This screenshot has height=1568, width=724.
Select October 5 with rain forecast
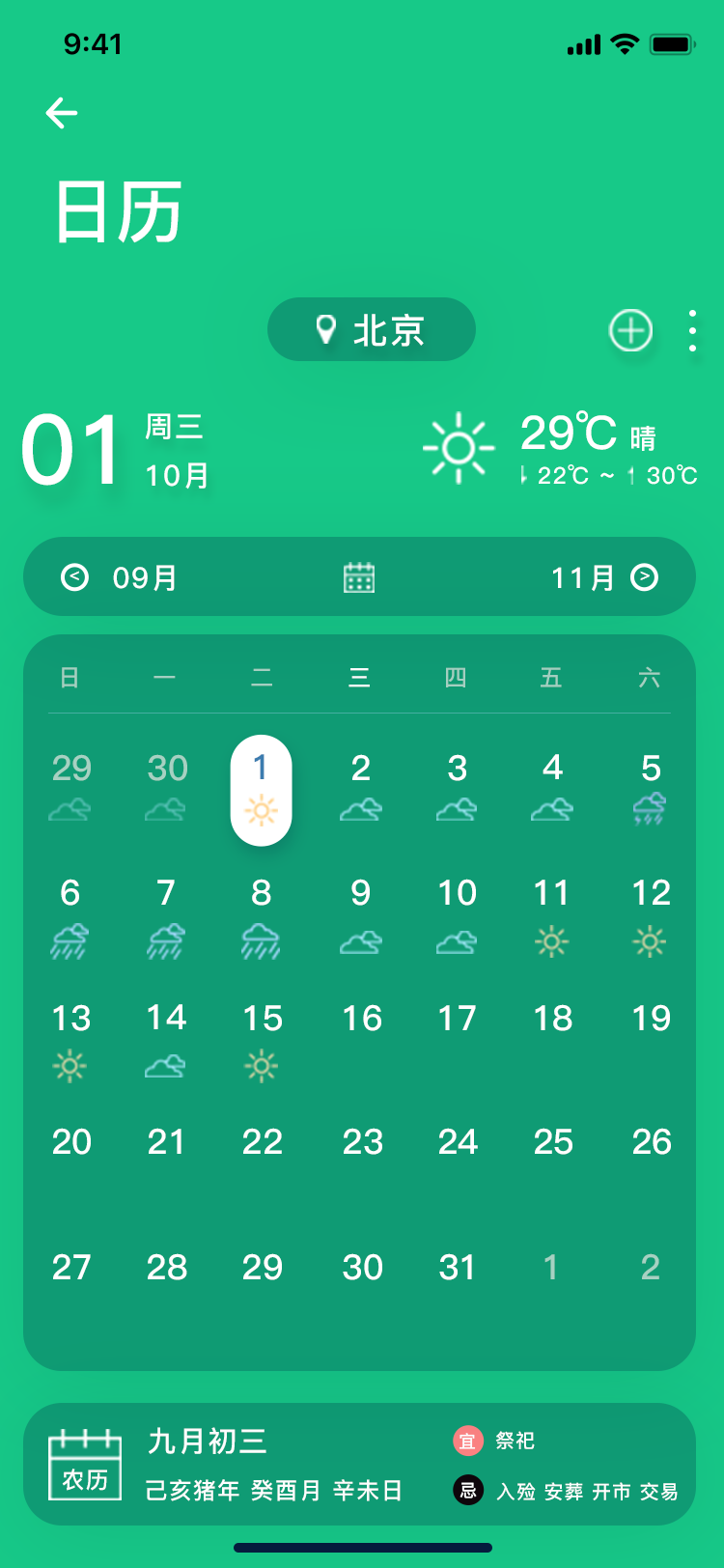click(x=651, y=788)
